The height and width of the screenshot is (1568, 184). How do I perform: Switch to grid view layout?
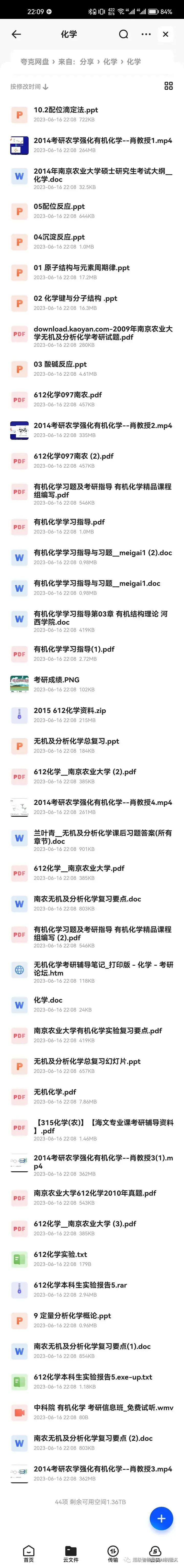169,86
